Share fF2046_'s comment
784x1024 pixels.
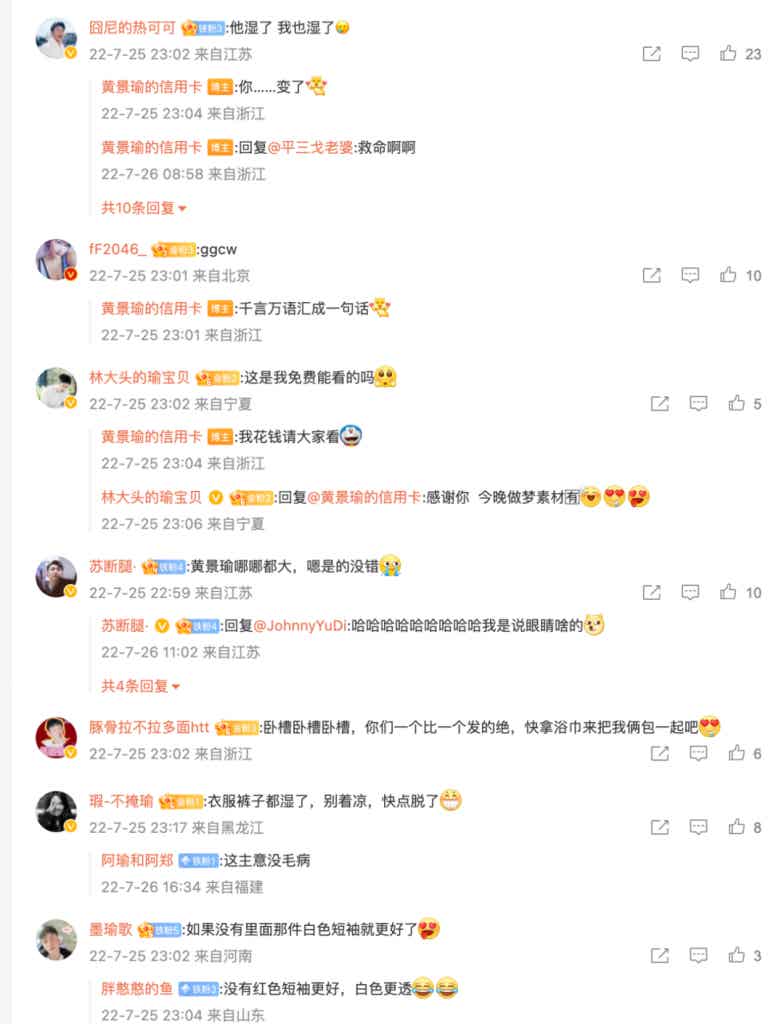click(652, 275)
